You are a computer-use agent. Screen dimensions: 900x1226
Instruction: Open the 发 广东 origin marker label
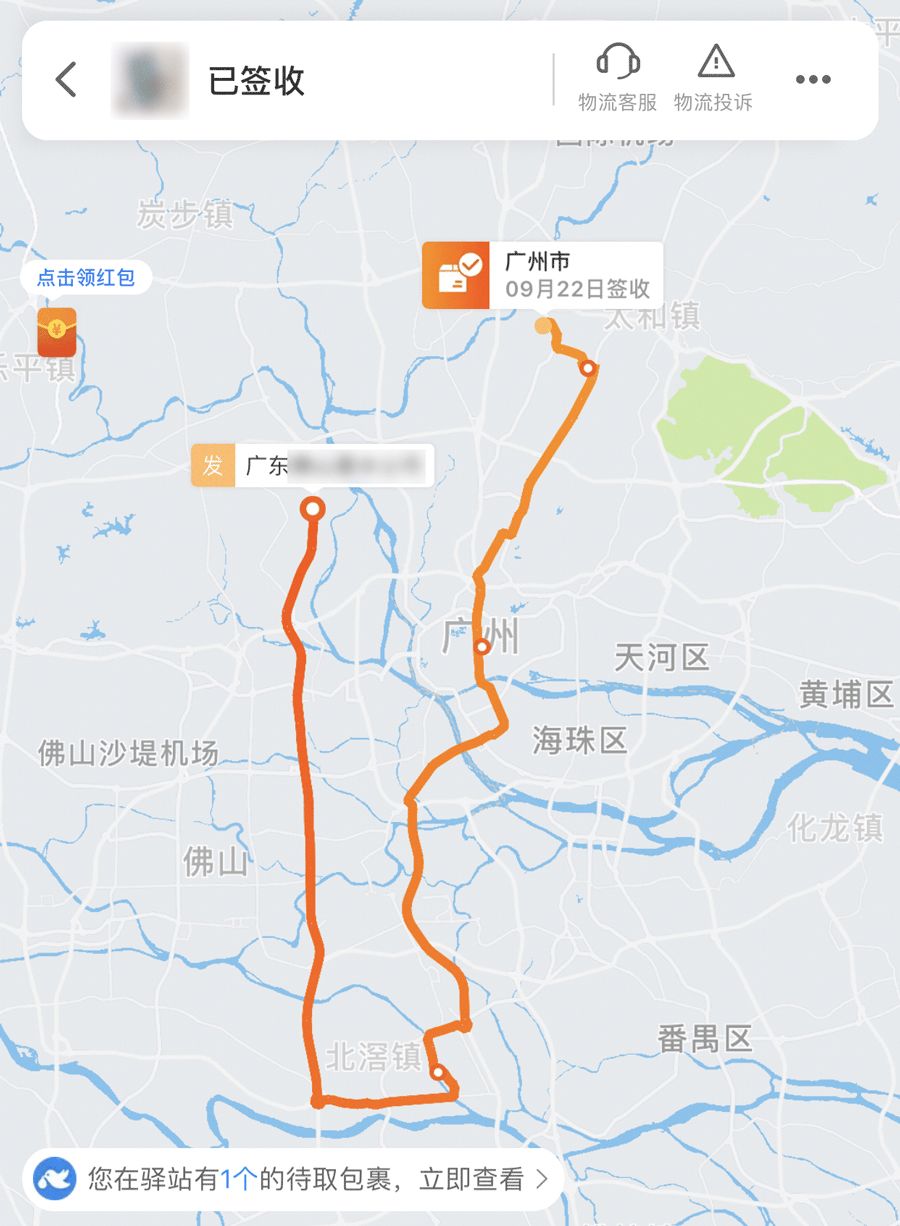(312, 466)
